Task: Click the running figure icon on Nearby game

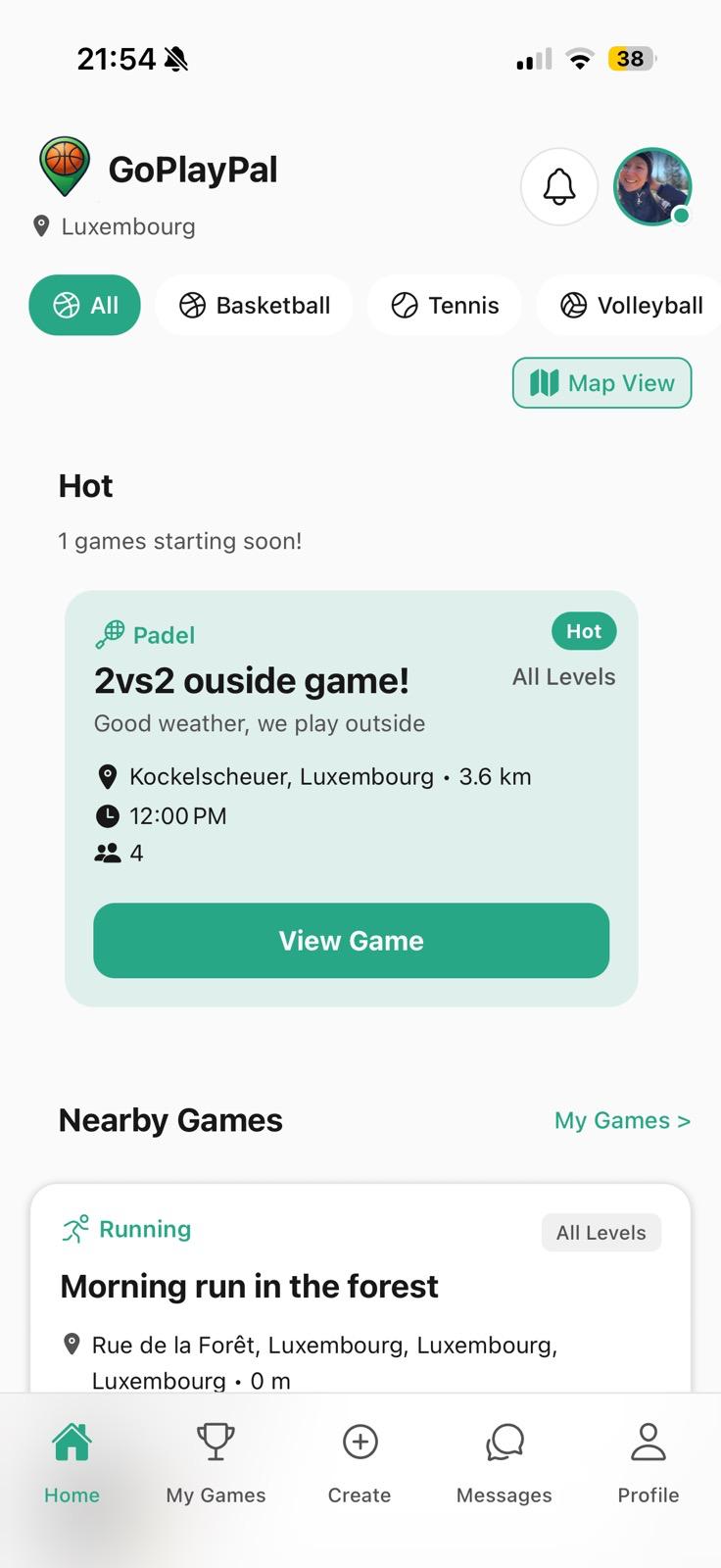Action: [x=76, y=1227]
